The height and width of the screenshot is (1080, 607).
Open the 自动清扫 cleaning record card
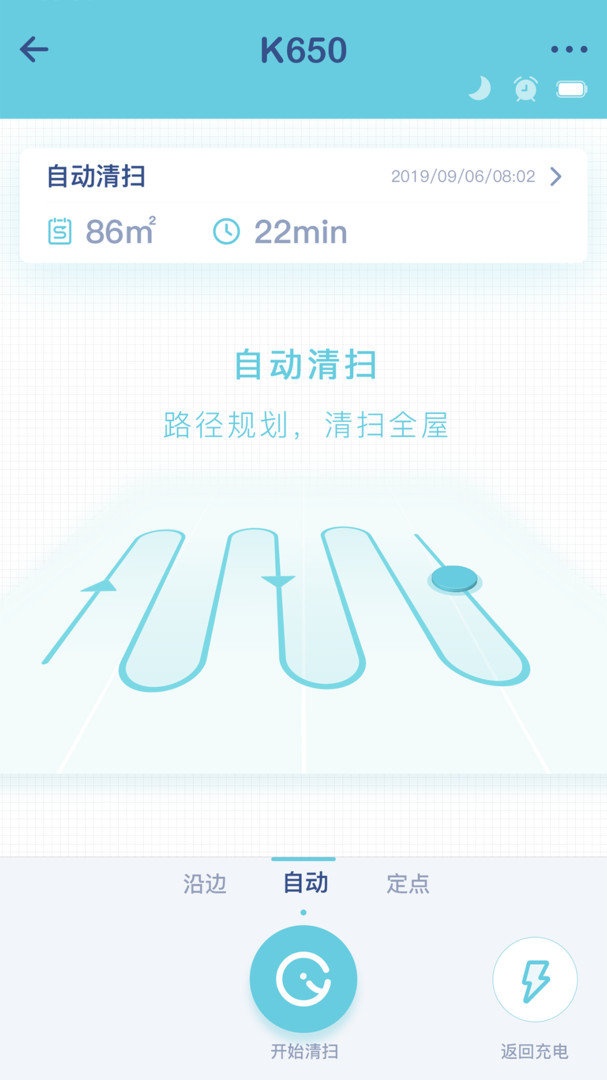point(303,205)
